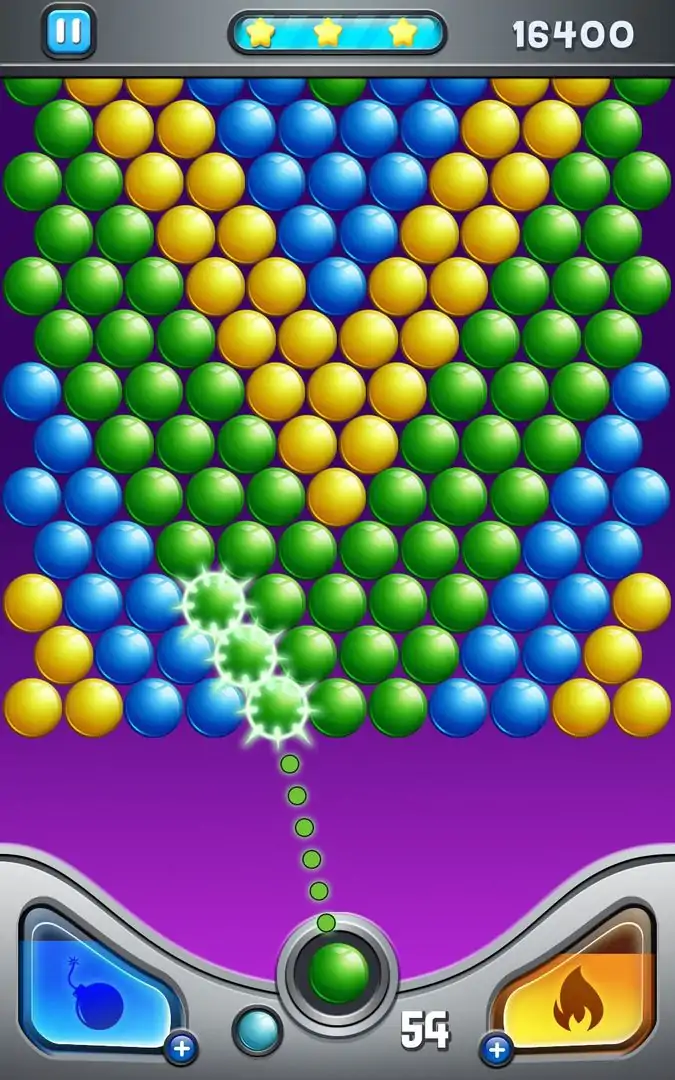675x1080 pixels.
Task: Swap to the next blue bubble
Action: 257,1030
